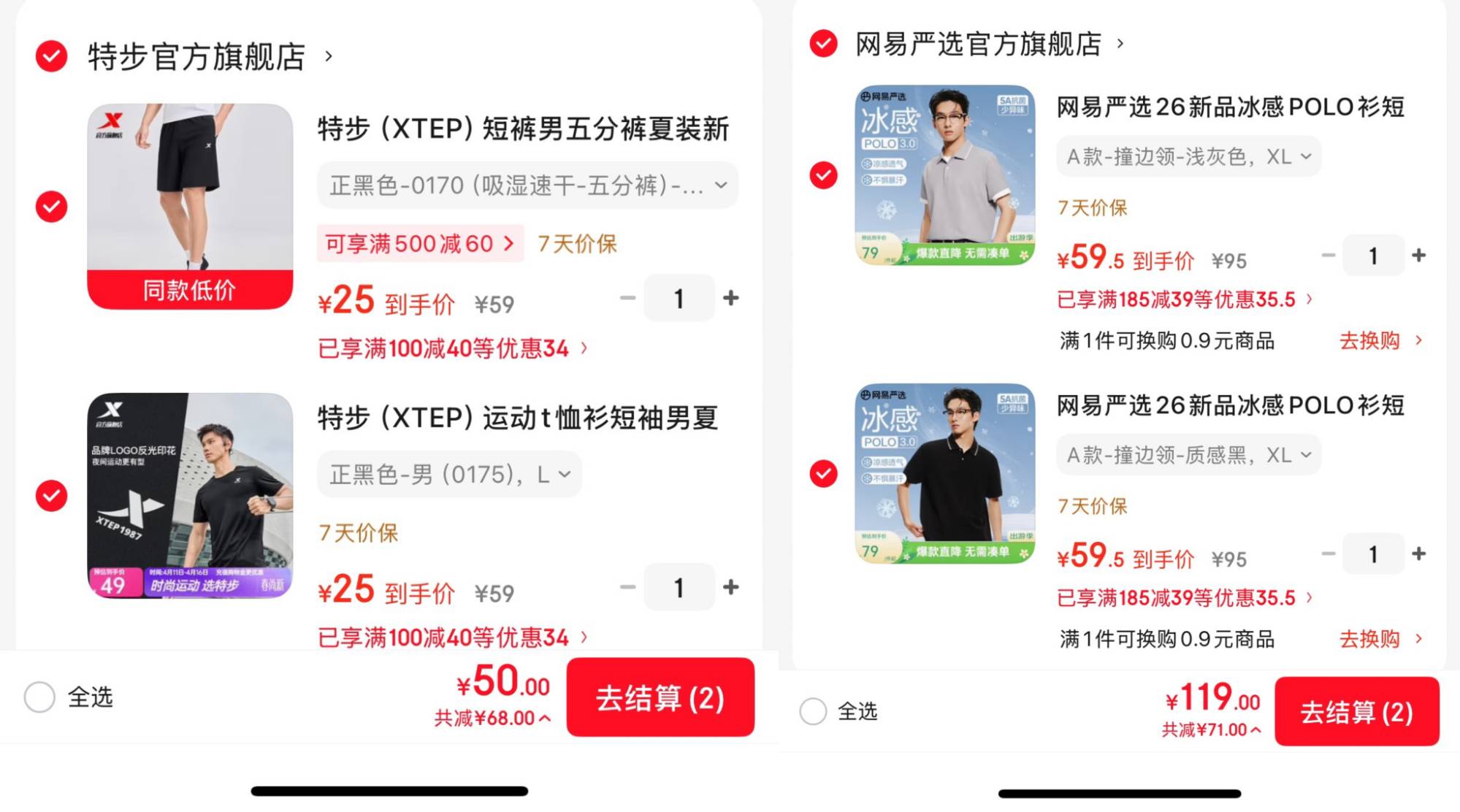Expand the 共减¥68.00 discount details
1460x812 pixels.
(492, 719)
